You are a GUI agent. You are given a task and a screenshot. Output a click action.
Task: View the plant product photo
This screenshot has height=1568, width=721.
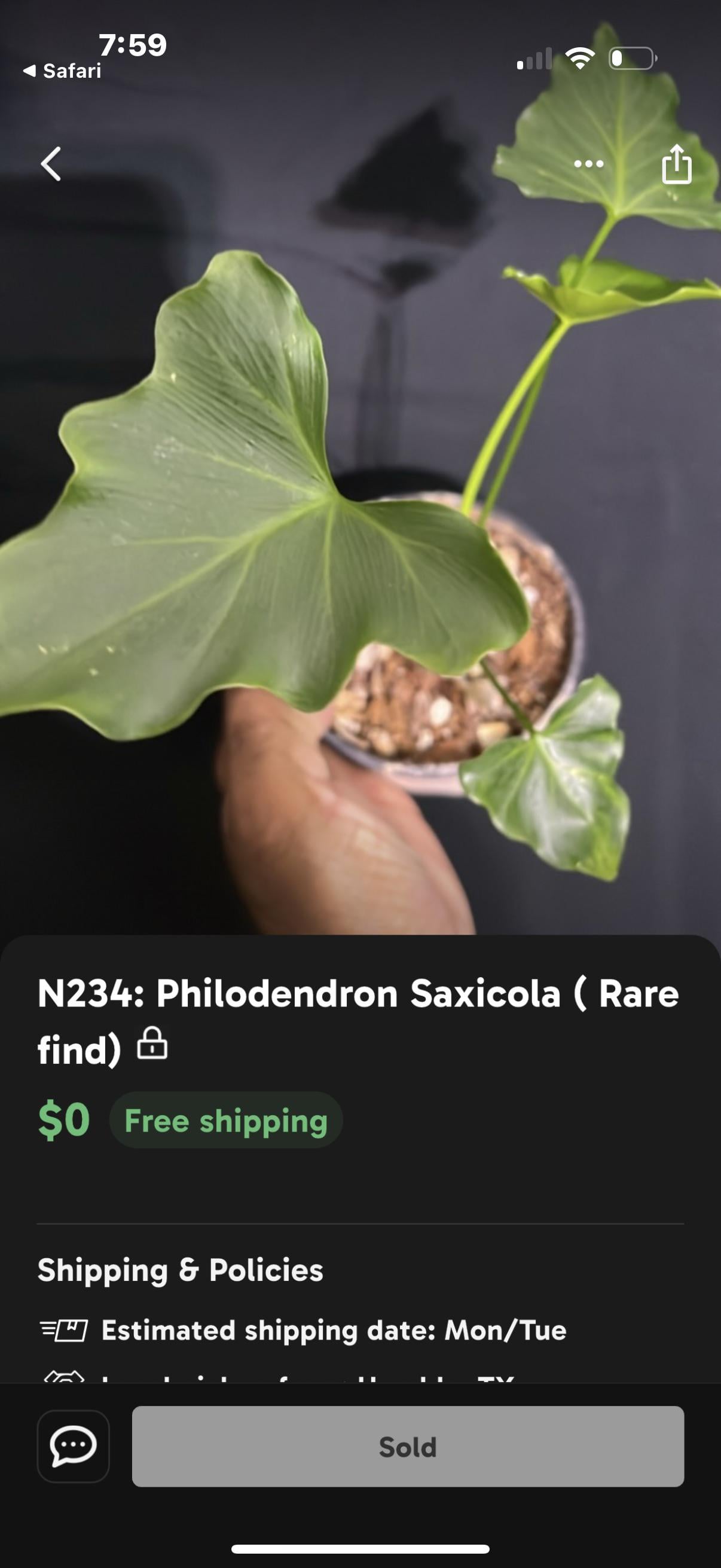pyautogui.click(x=360, y=468)
